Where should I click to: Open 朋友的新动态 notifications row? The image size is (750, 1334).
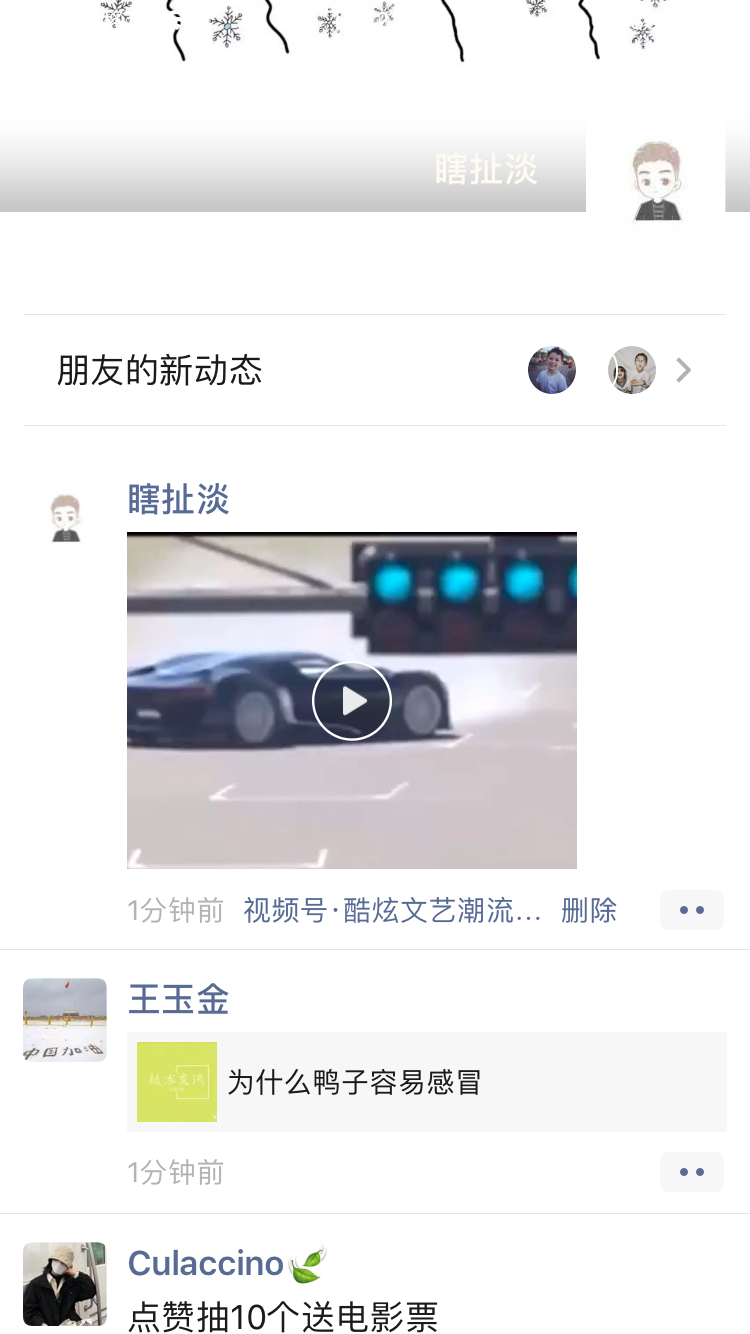[x=374, y=371]
